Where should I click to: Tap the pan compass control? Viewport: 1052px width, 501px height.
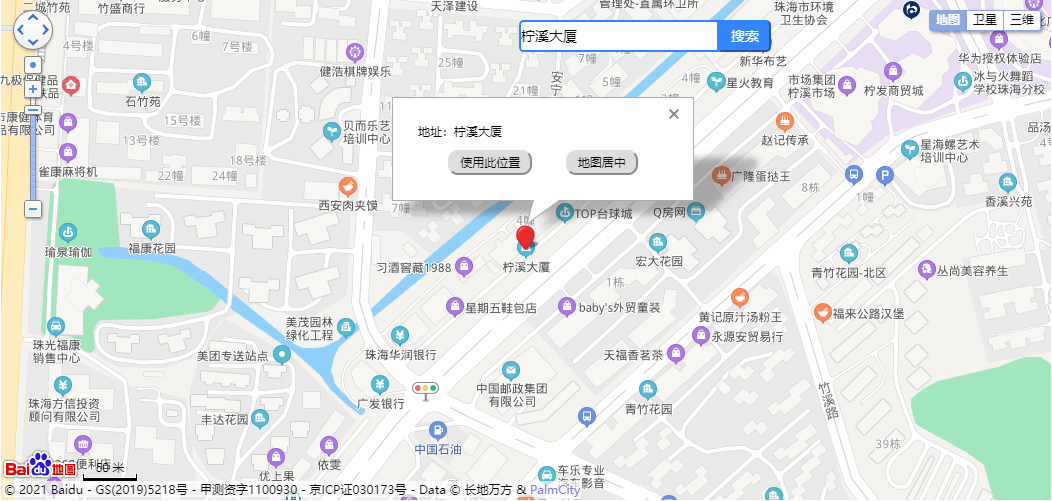click(x=32, y=30)
